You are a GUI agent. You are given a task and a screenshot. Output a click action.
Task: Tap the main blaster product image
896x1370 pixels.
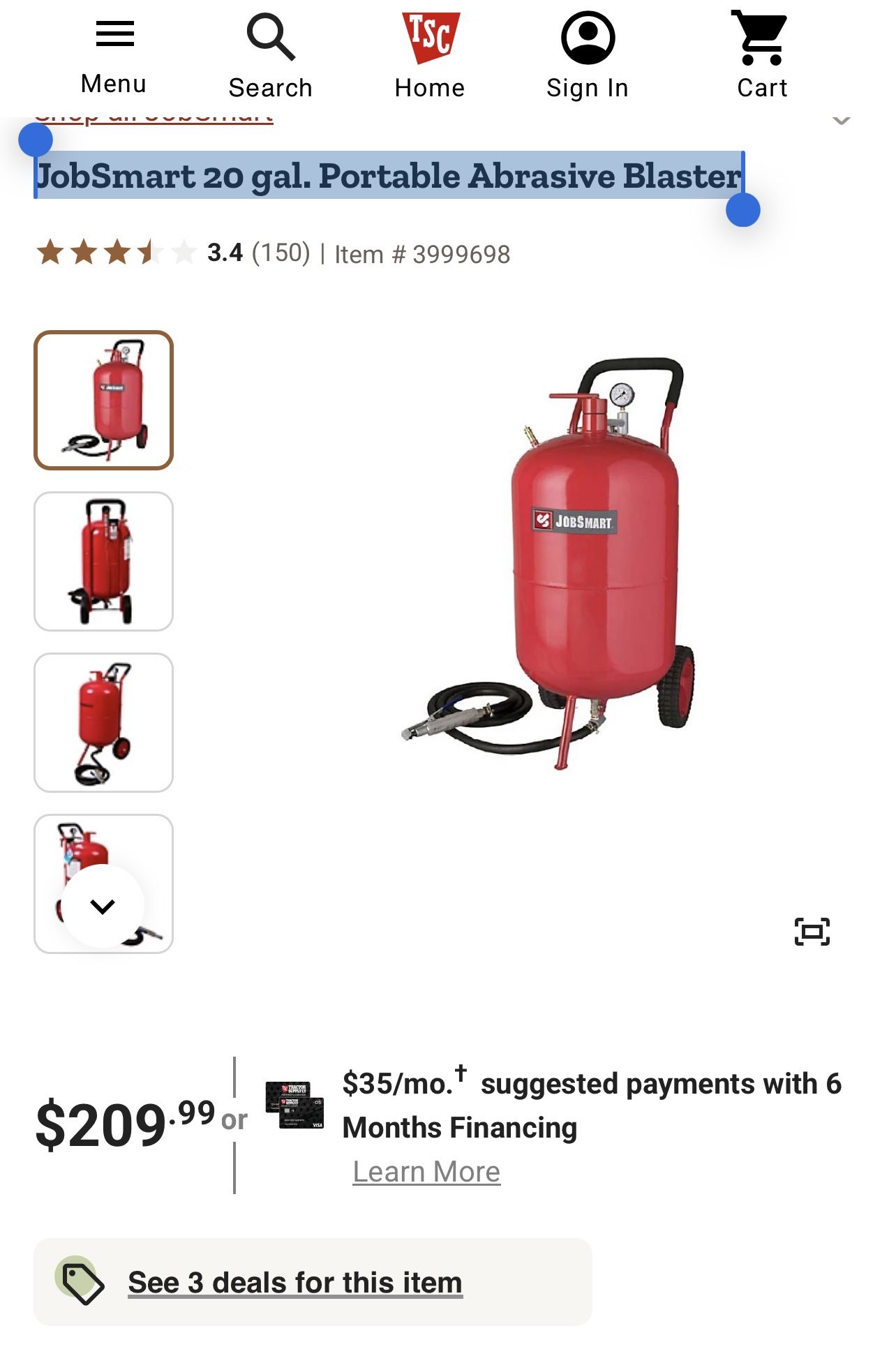point(549,564)
